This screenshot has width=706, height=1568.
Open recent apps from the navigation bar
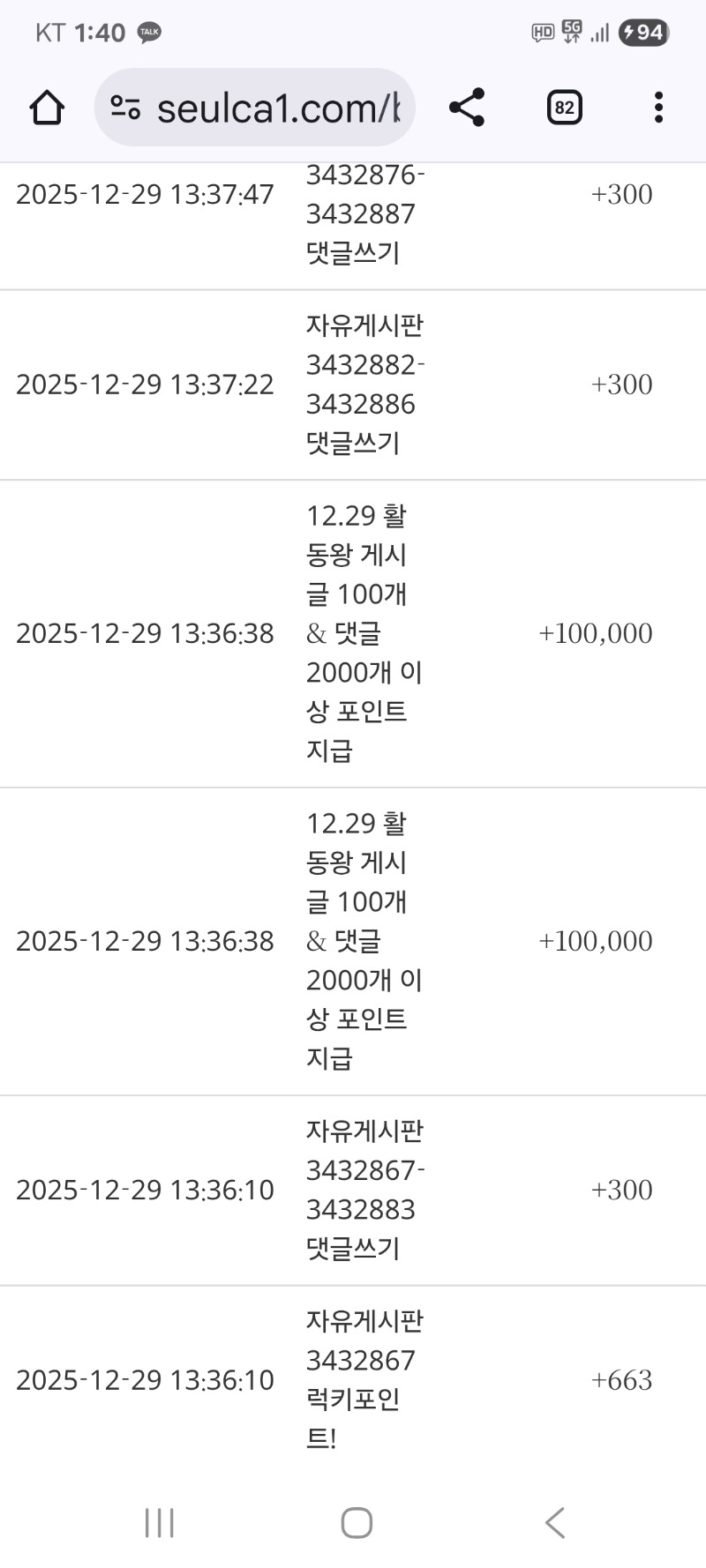[x=160, y=1522]
